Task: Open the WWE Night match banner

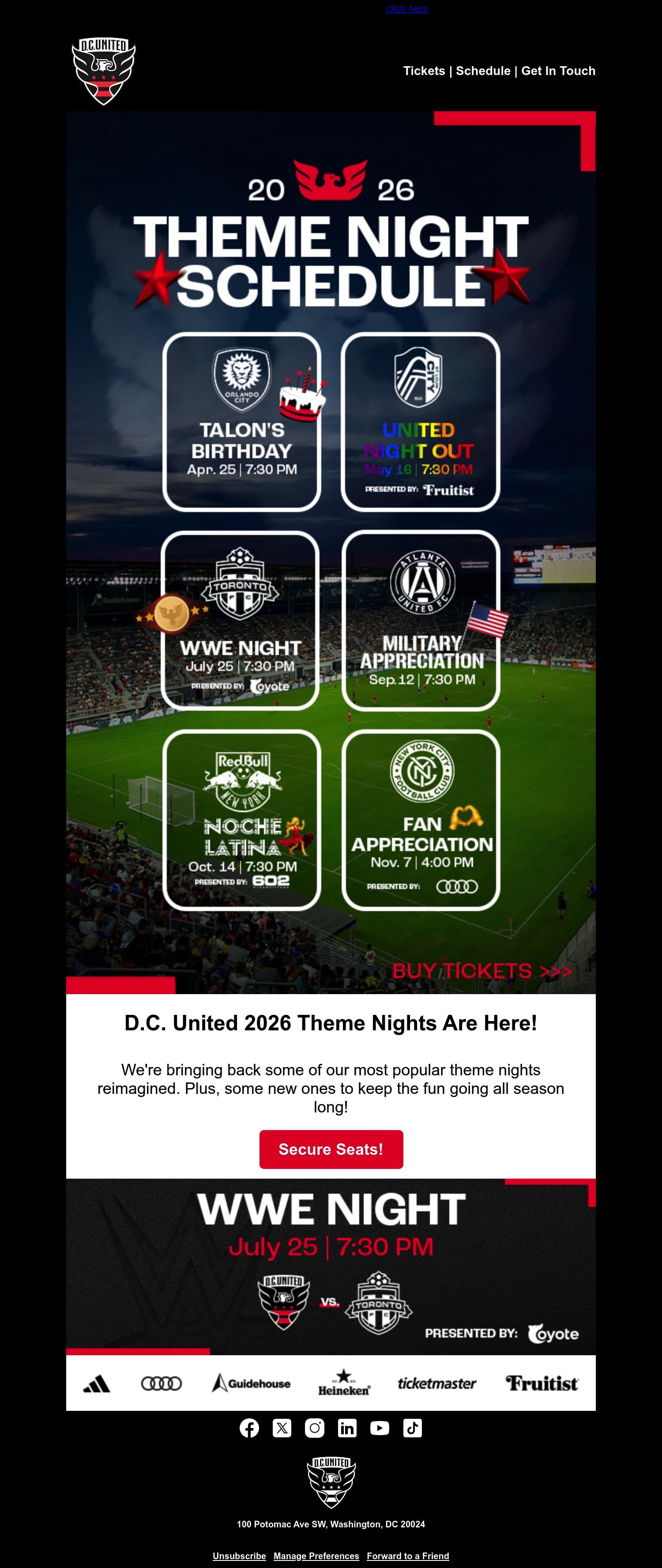Action: 331,1266
